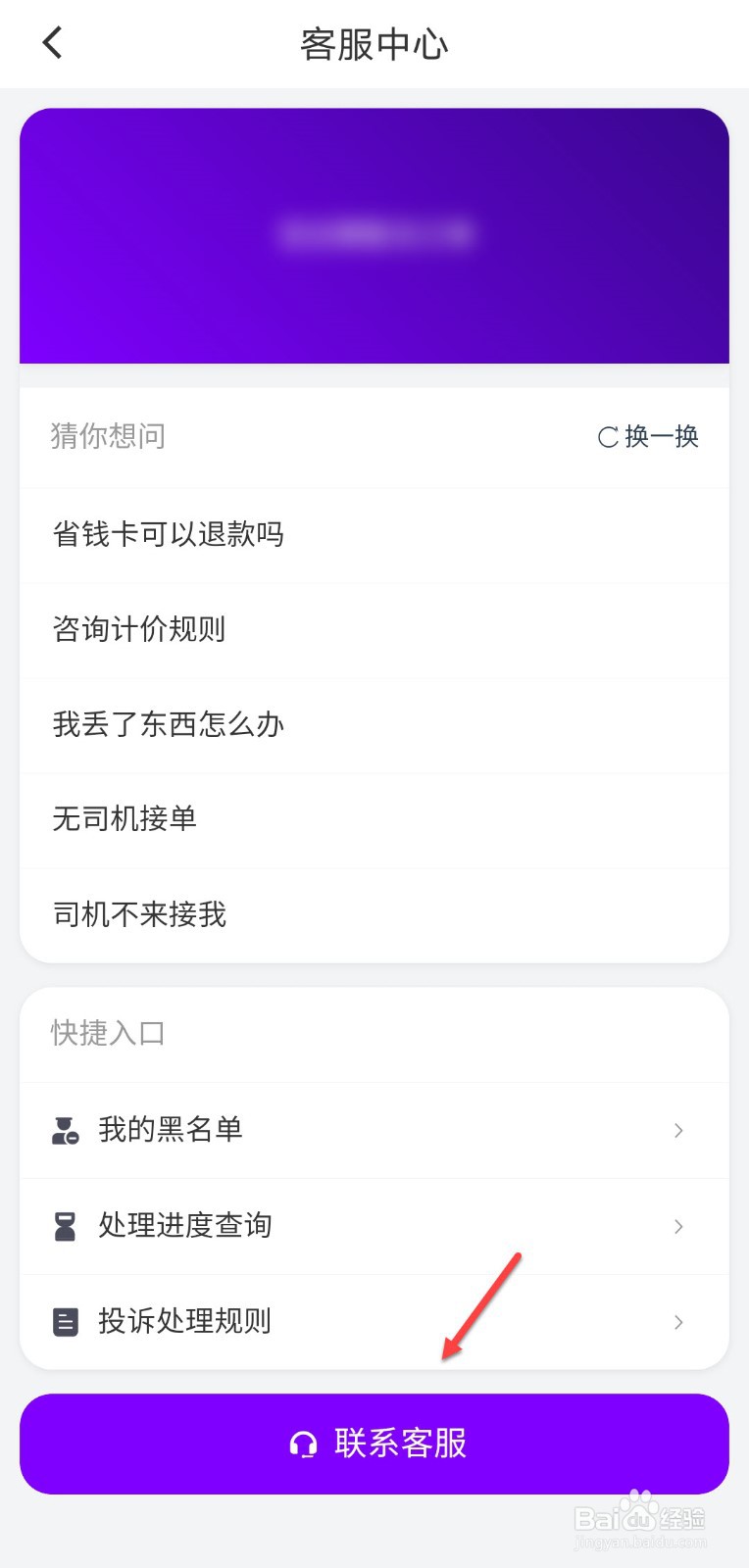Contact support via 联系客服 button
The height and width of the screenshot is (1568, 749).
pos(374,1444)
